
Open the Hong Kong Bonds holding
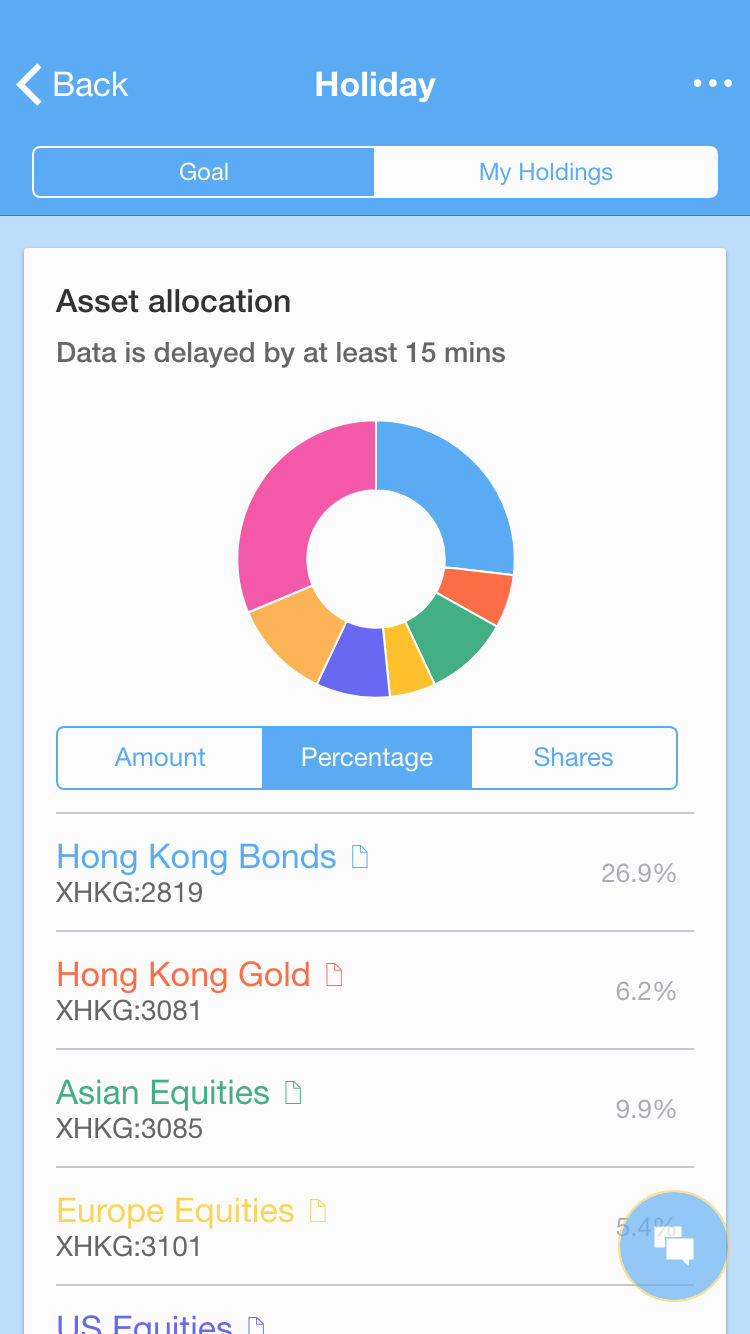coord(375,873)
